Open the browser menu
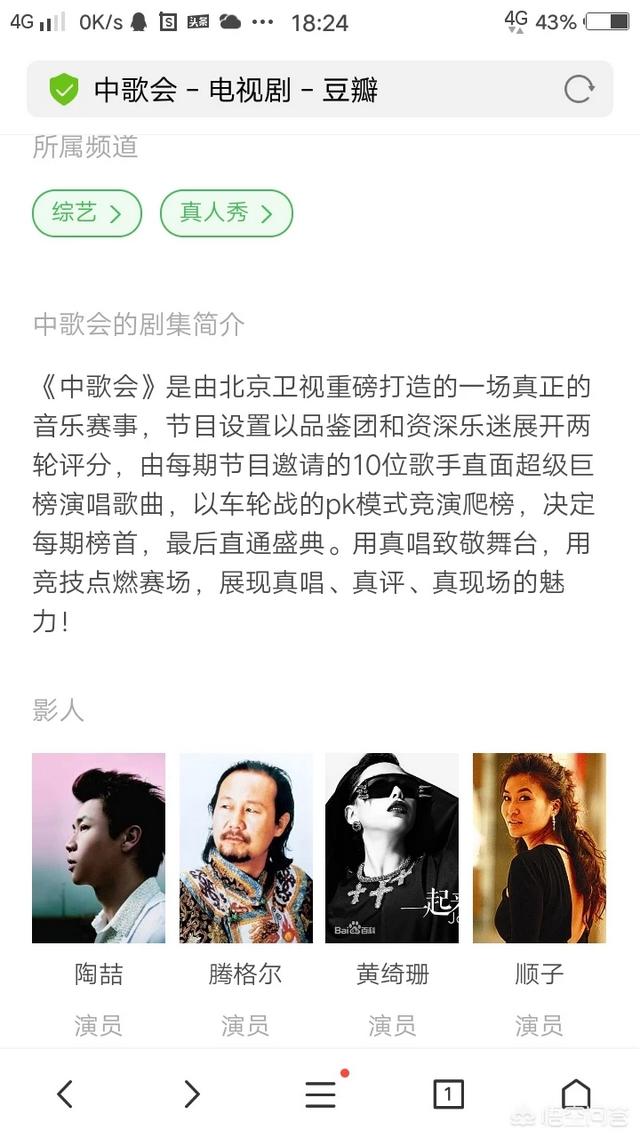The height and width of the screenshot is (1138, 640). tap(320, 1094)
